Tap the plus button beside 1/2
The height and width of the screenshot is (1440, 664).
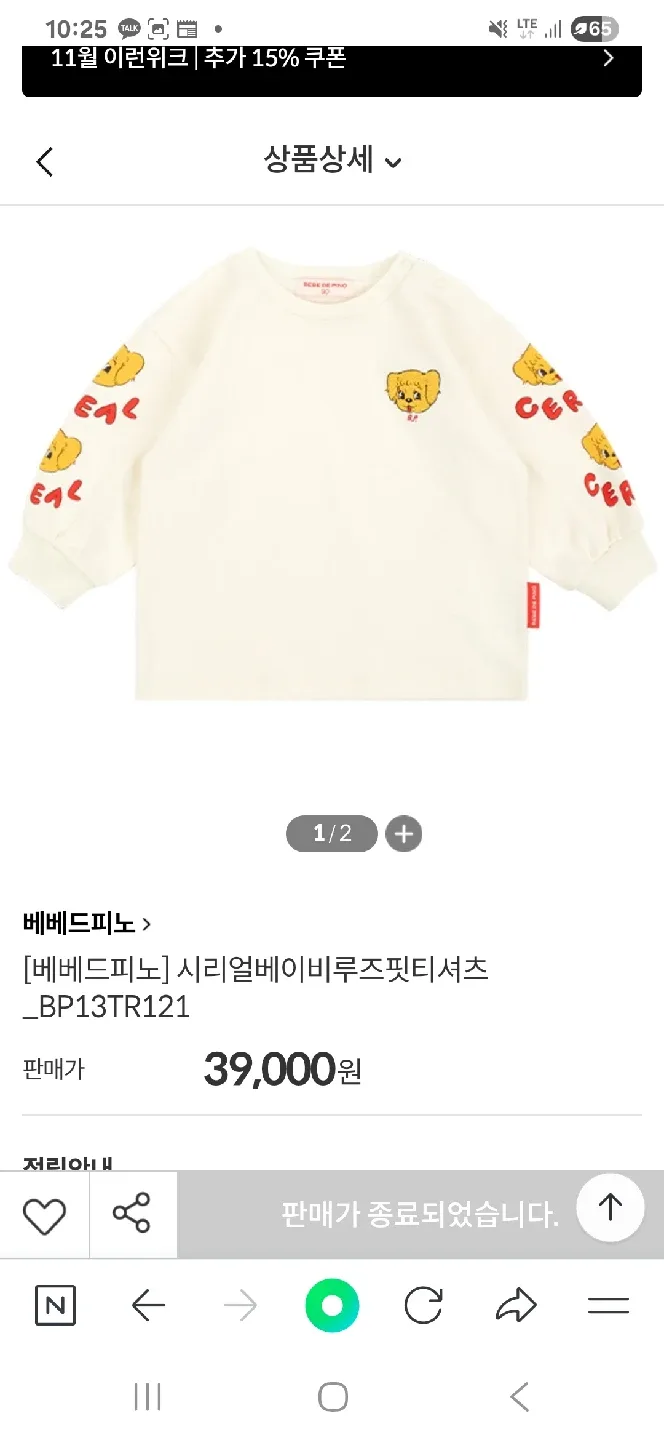(x=404, y=834)
